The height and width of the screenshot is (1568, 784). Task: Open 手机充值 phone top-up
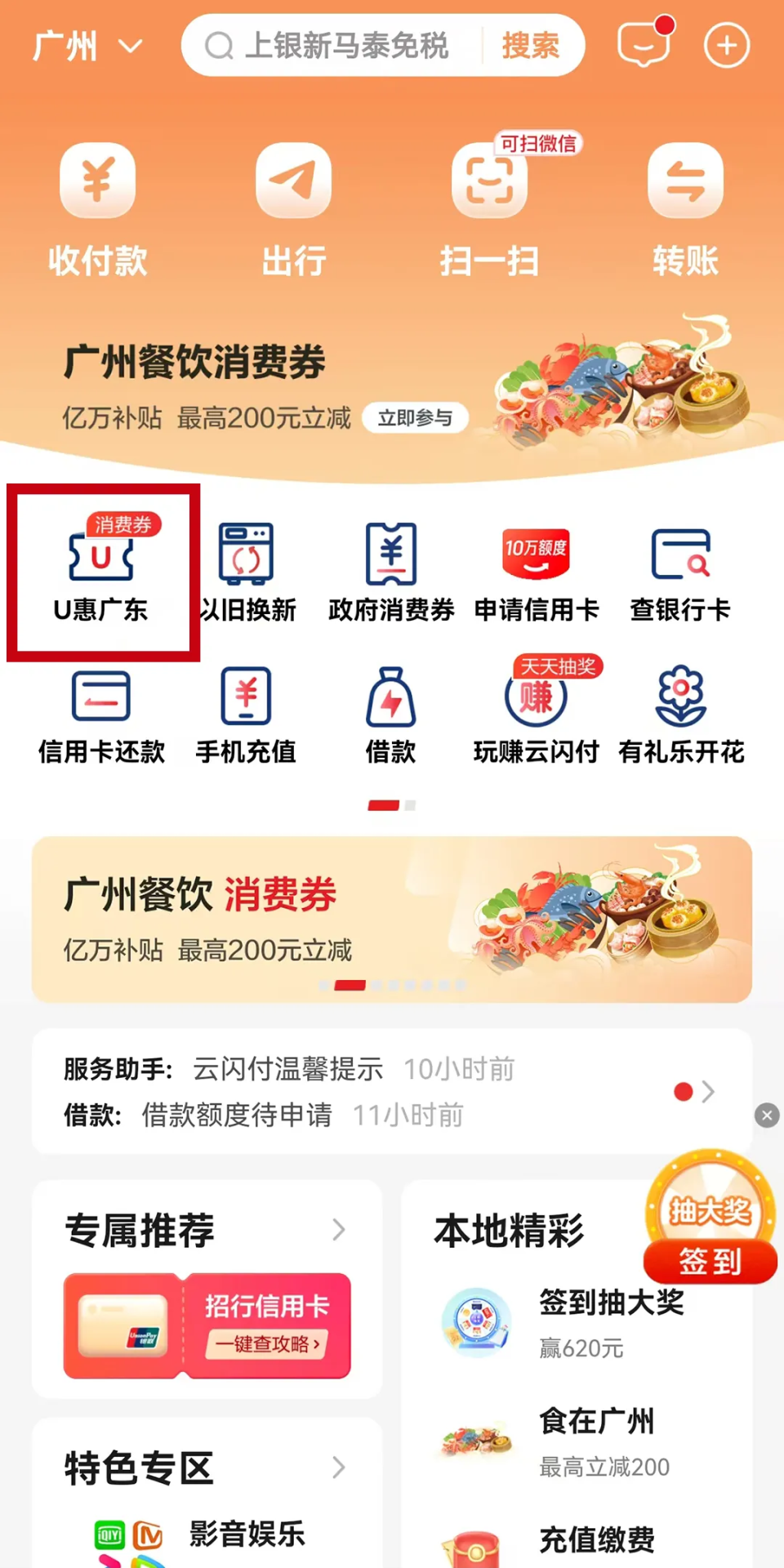tap(247, 715)
